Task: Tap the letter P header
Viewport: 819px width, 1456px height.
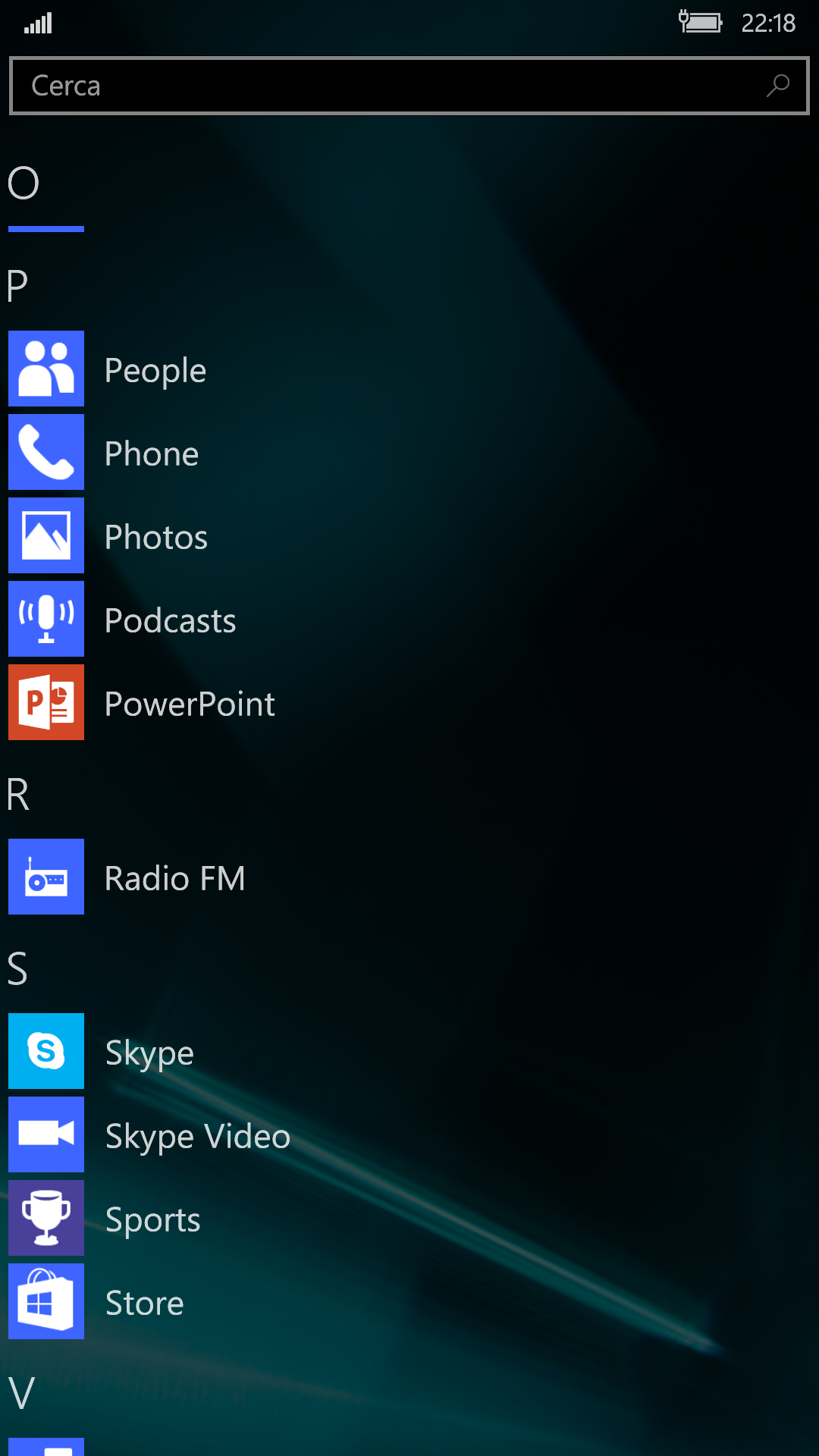Action: coord(17,287)
